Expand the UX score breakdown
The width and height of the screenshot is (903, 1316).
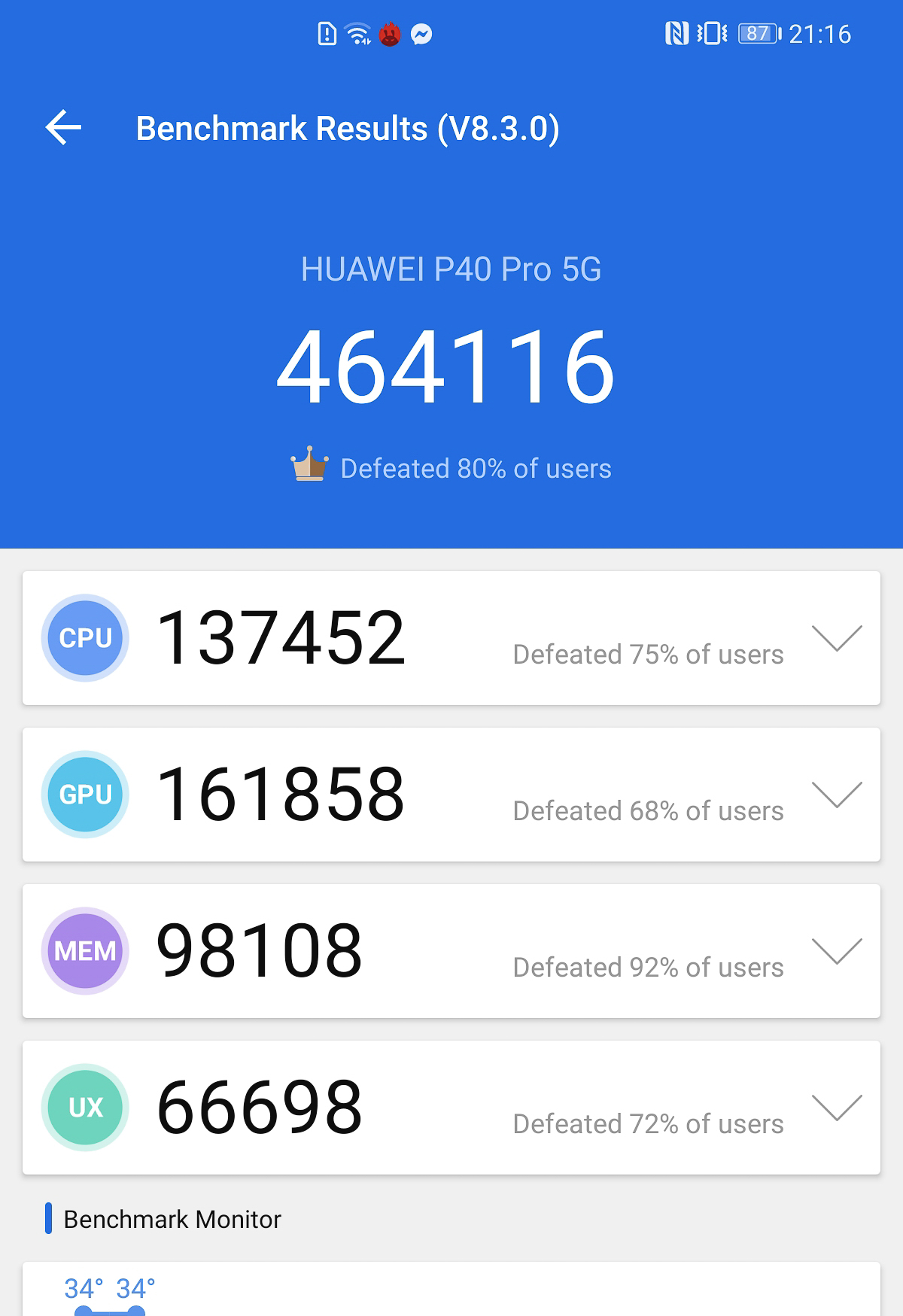pos(837,1108)
